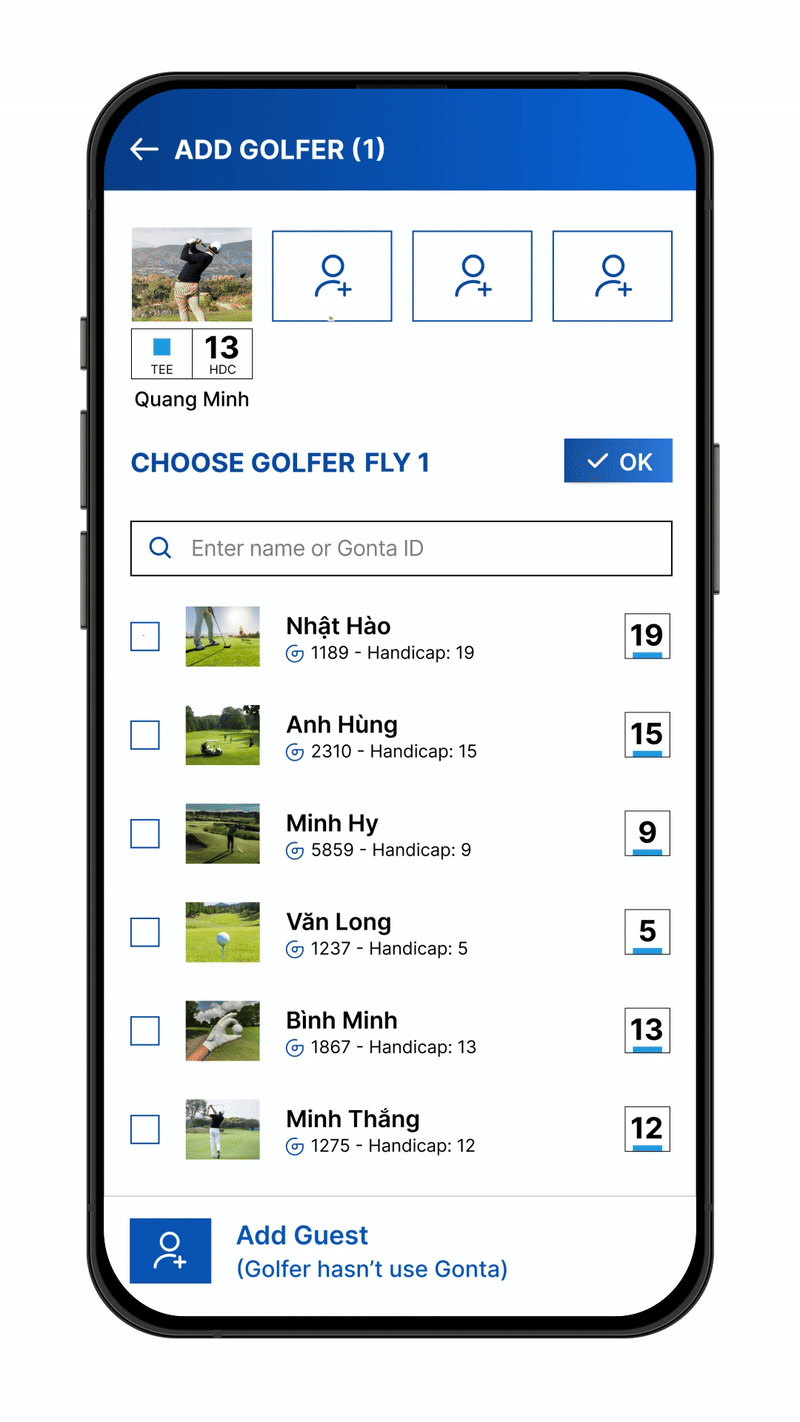Screen dimensions: 800x1422
Task: Check the box for Nhật Hào
Action: pyautogui.click(x=145, y=636)
